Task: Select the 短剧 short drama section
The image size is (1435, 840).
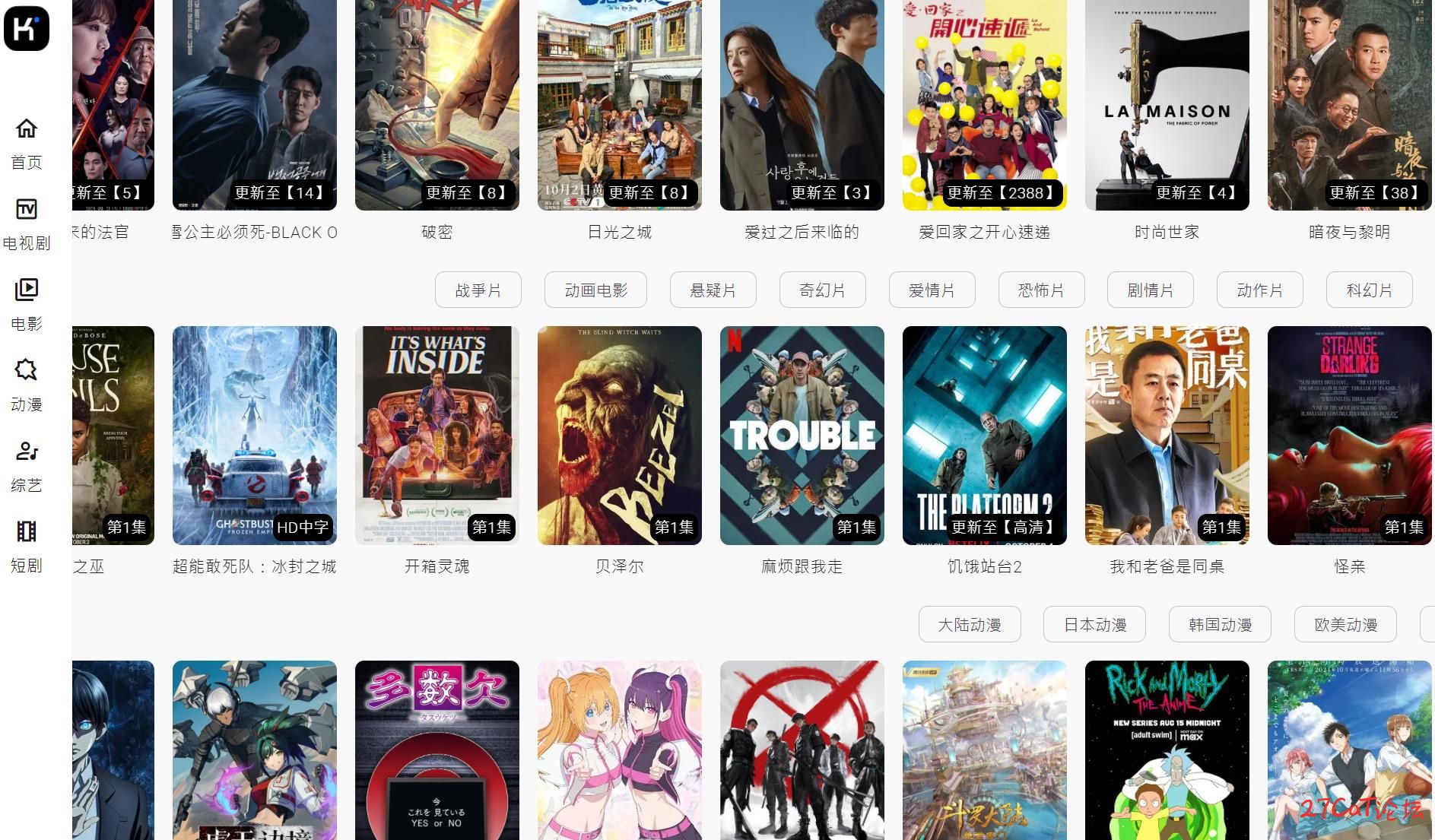Action: click(x=27, y=546)
